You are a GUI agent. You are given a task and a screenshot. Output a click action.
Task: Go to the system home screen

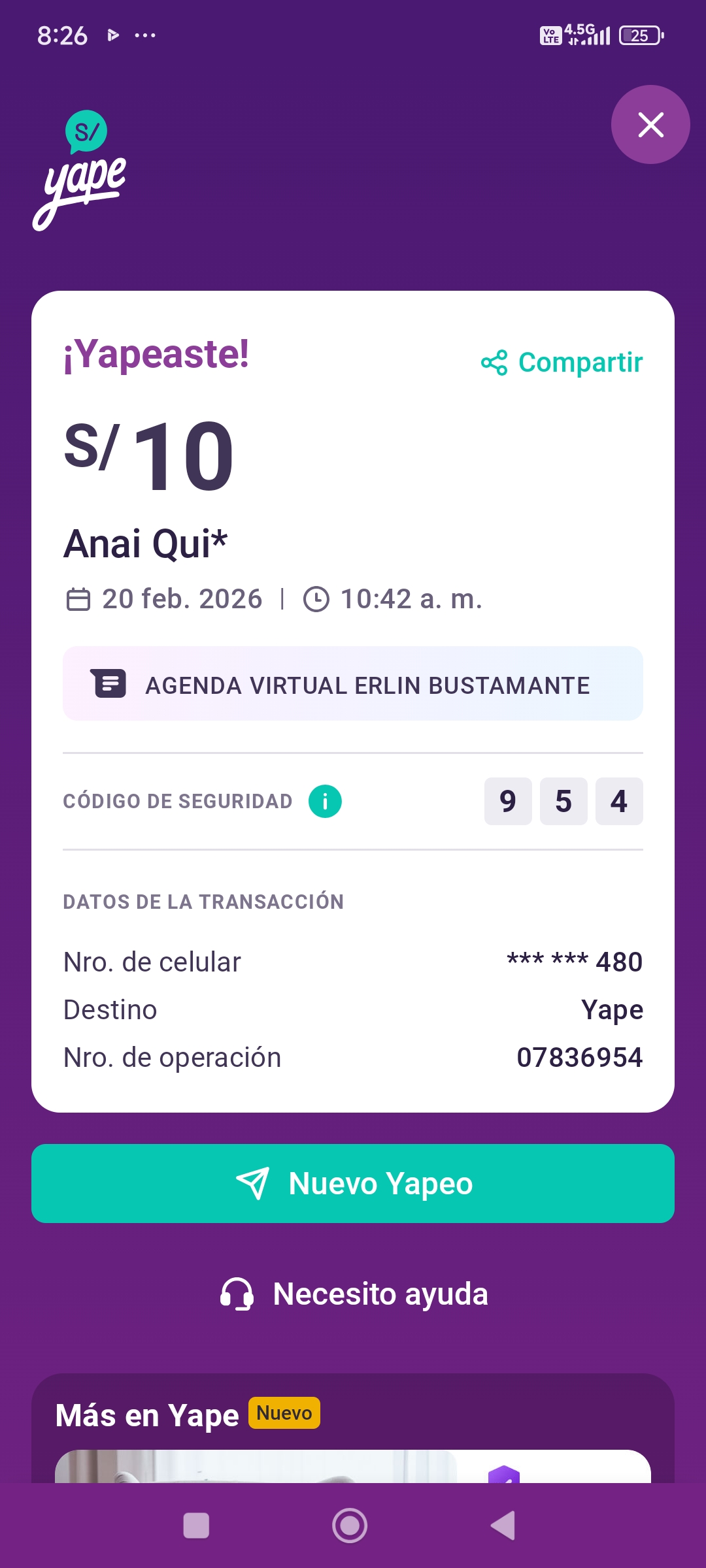(350, 1526)
